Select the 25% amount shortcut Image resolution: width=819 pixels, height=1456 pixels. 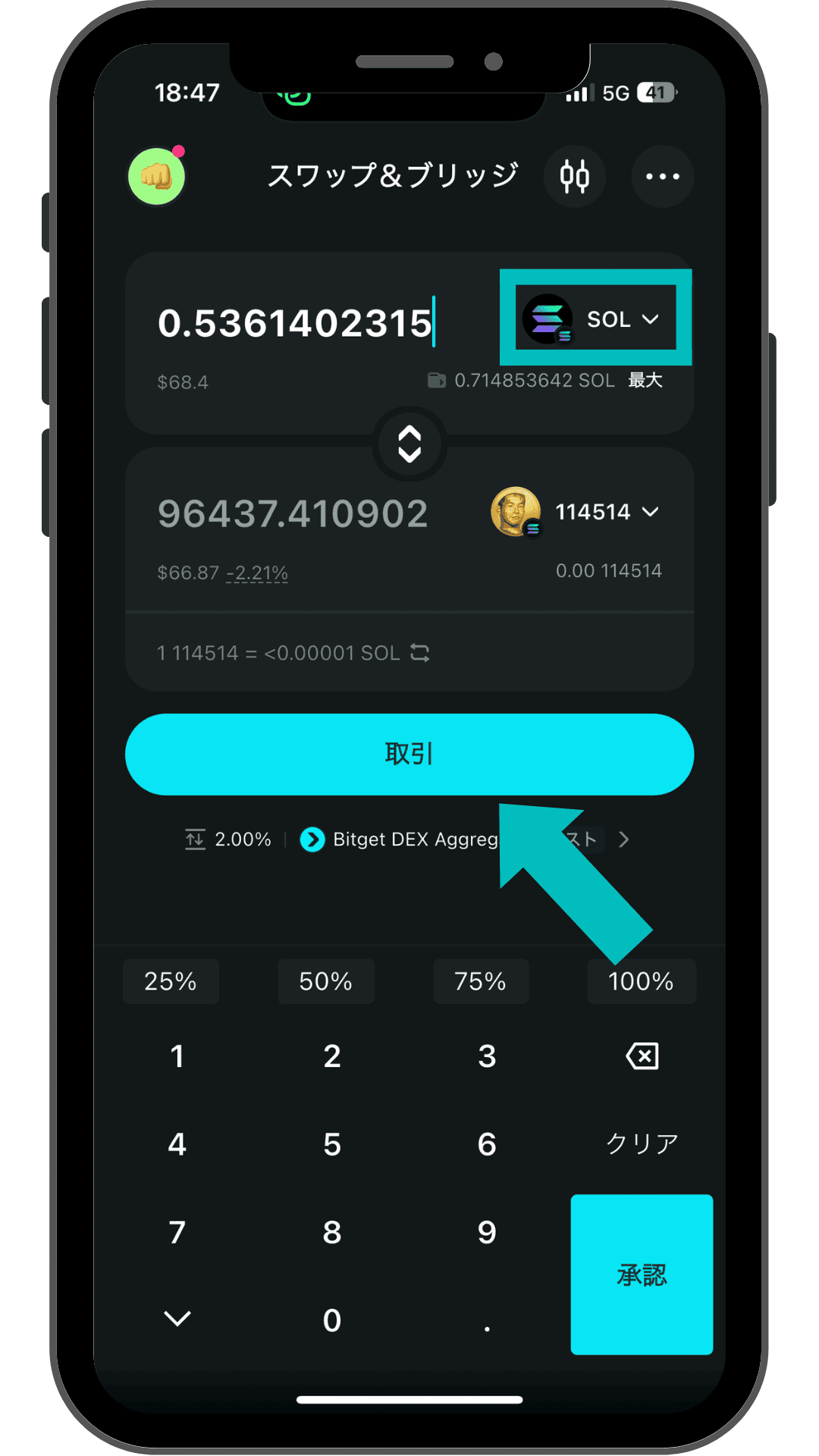click(171, 981)
